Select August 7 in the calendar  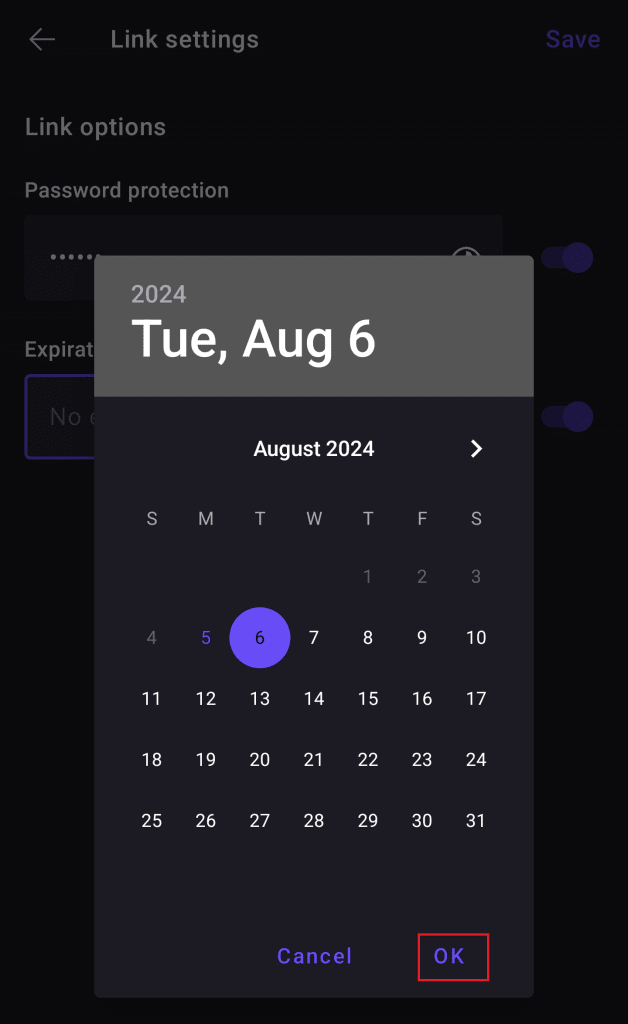314,638
